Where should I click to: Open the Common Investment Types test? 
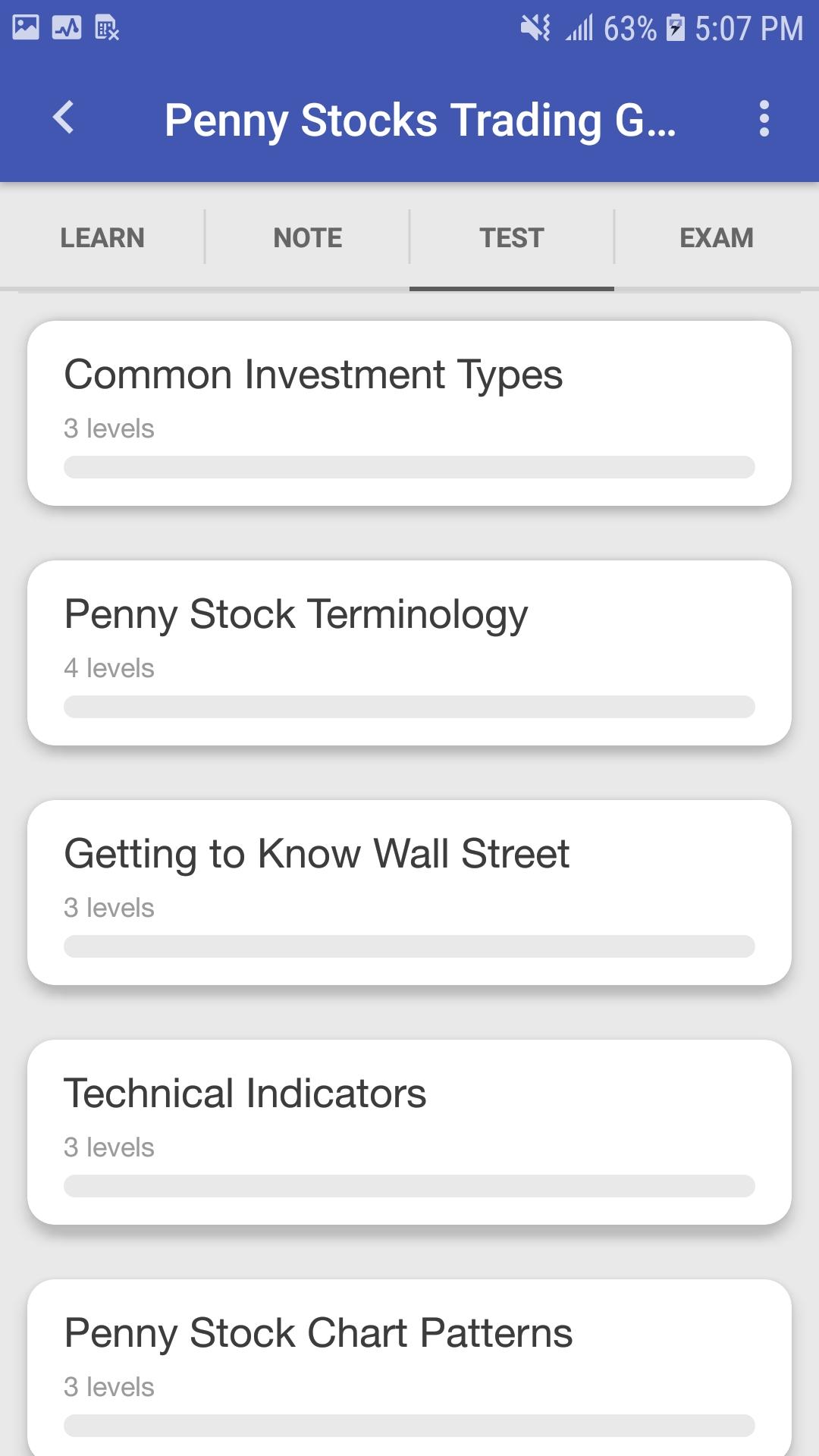409,413
